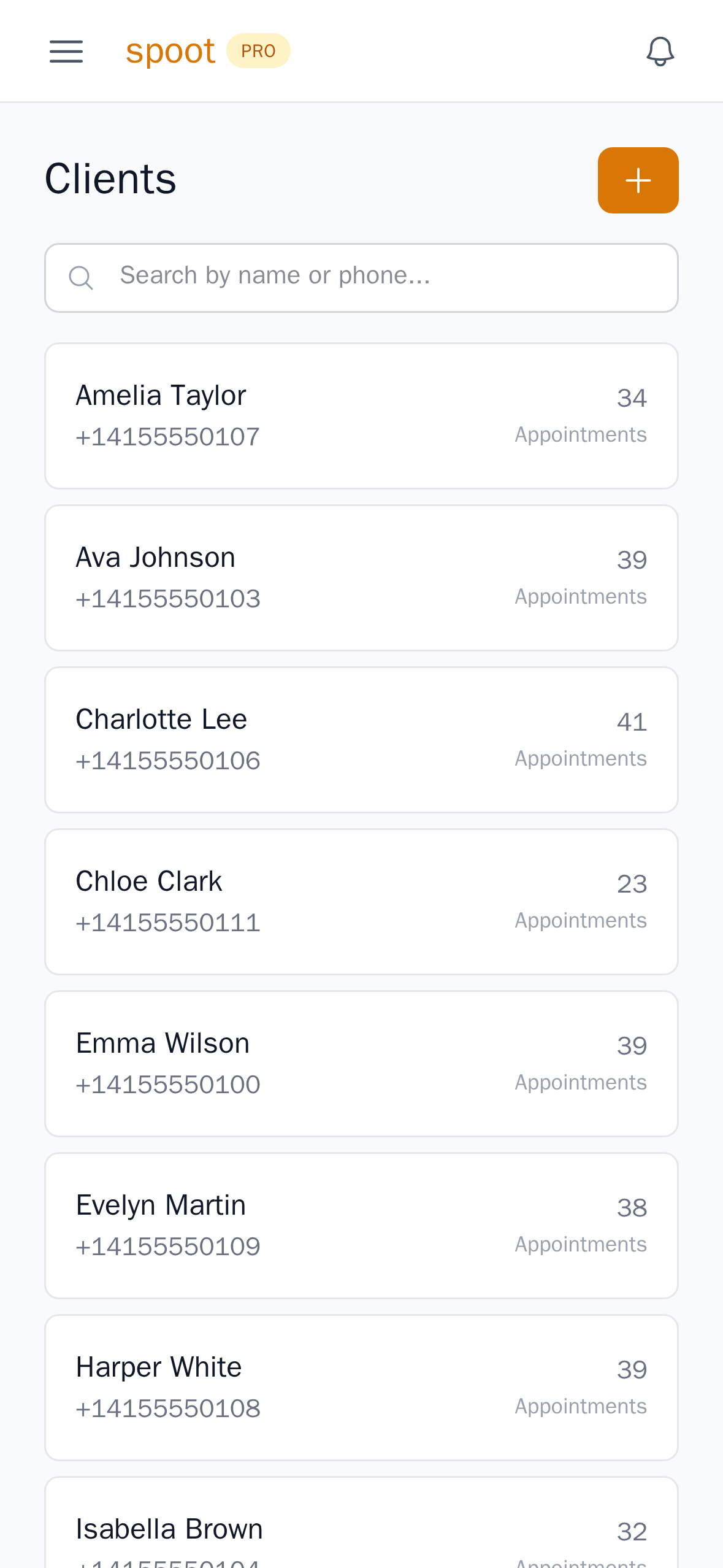Click the search by name or phone field
Viewport: 723px width, 1568px height.
361,277
